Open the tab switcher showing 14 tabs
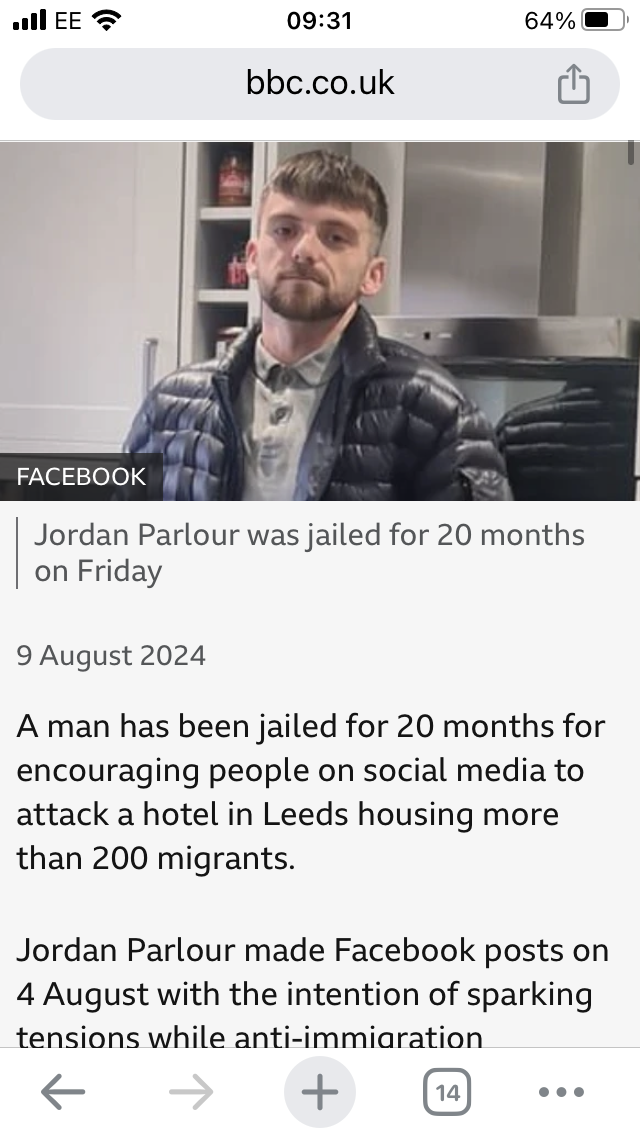 click(x=447, y=1092)
